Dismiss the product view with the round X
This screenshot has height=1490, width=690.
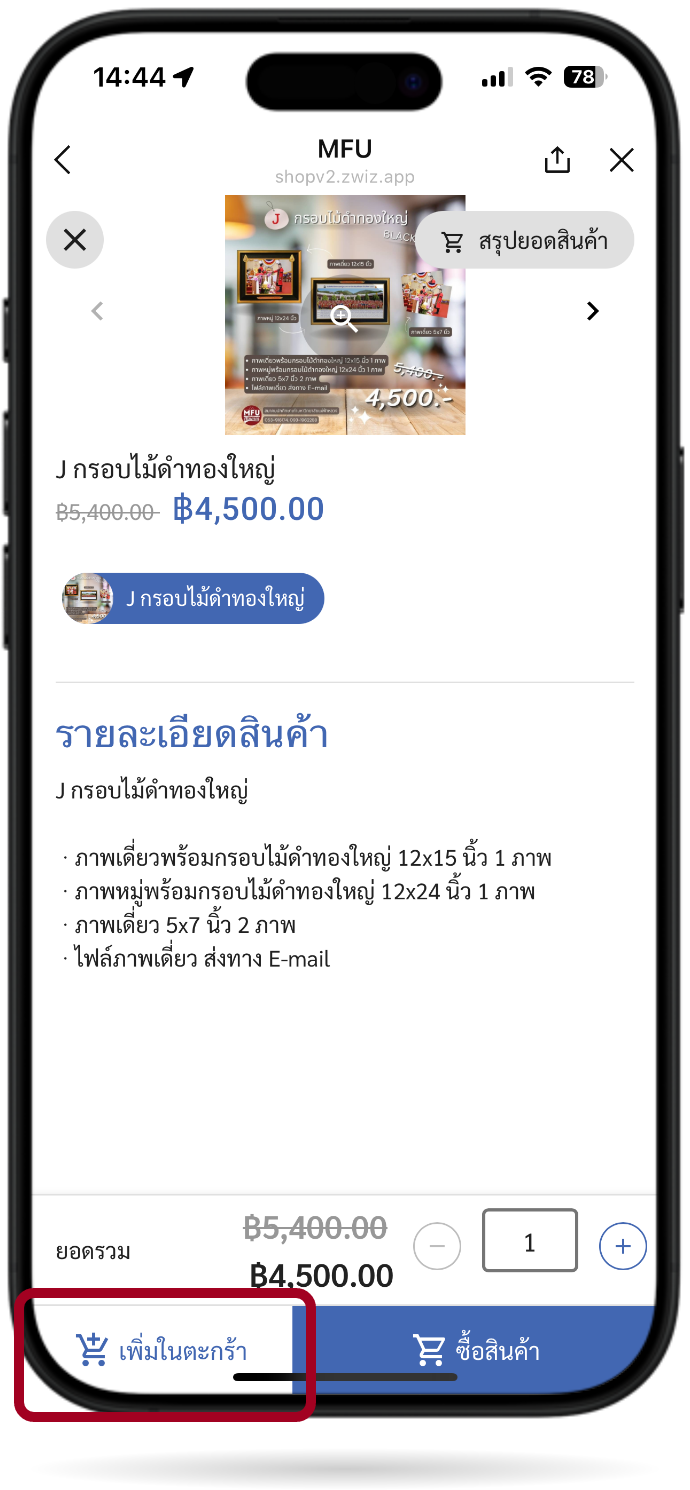75,241
